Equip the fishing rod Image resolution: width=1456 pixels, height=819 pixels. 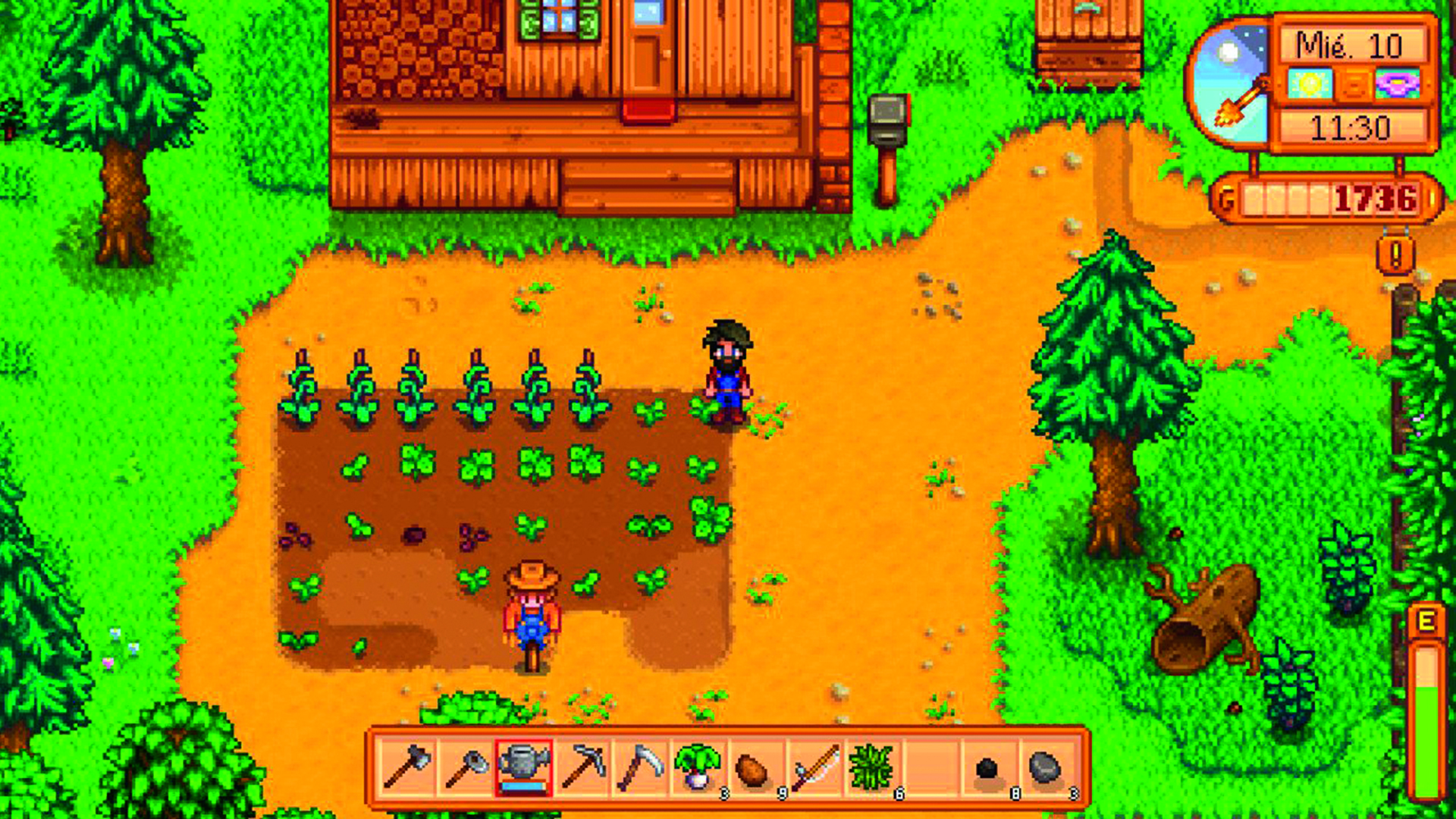[x=814, y=767]
